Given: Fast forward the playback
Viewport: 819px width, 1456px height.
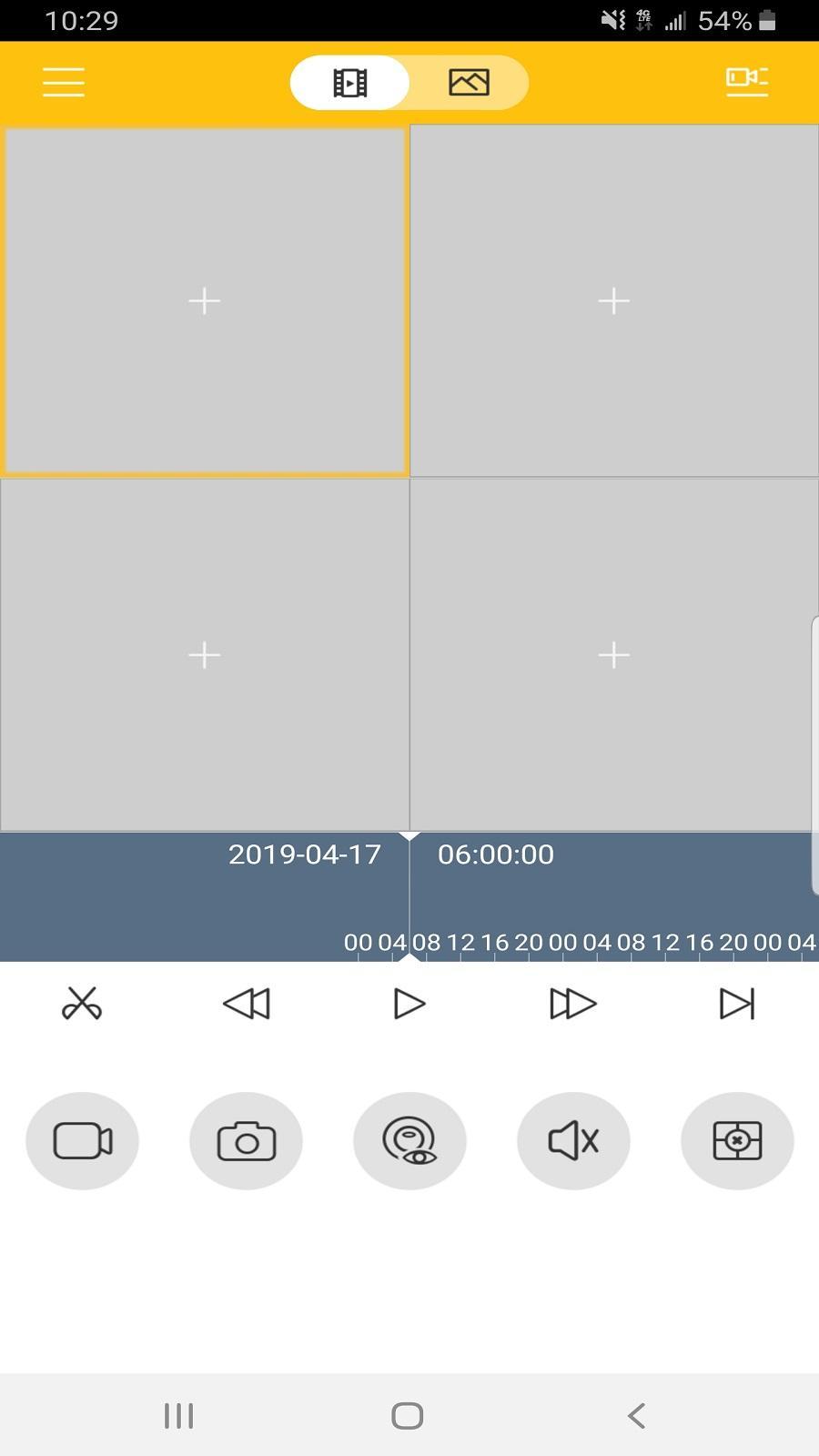Looking at the screenshot, I should pyautogui.click(x=572, y=1004).
